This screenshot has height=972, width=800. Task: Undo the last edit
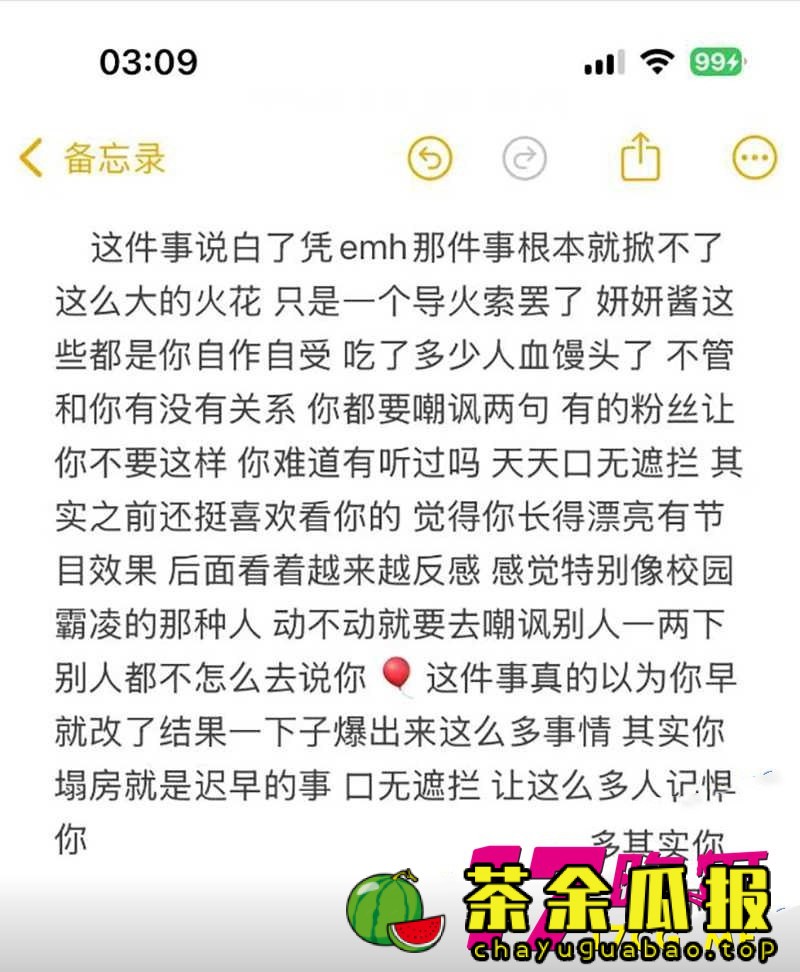pos(430,158)
